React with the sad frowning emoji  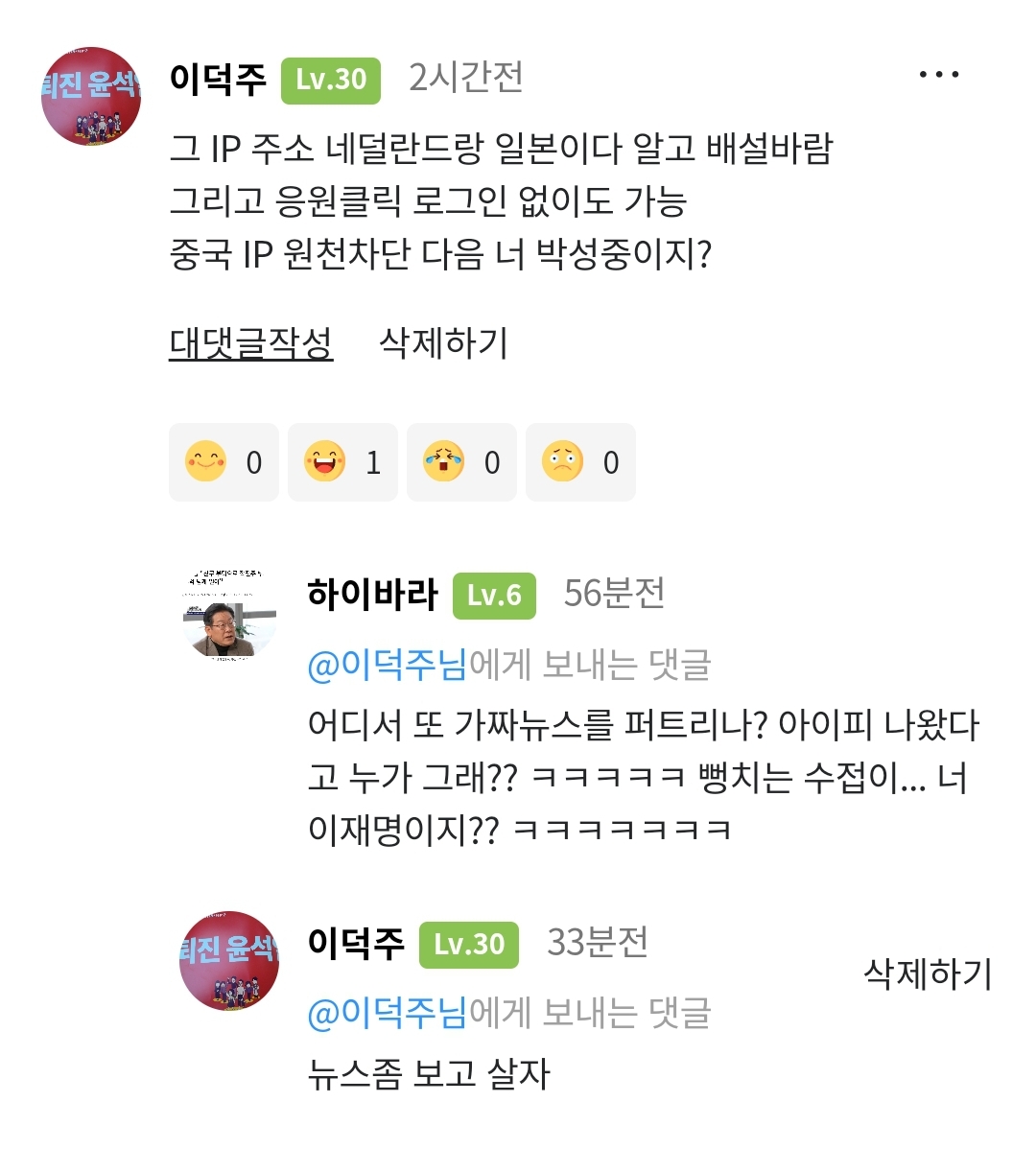[580, 462]
